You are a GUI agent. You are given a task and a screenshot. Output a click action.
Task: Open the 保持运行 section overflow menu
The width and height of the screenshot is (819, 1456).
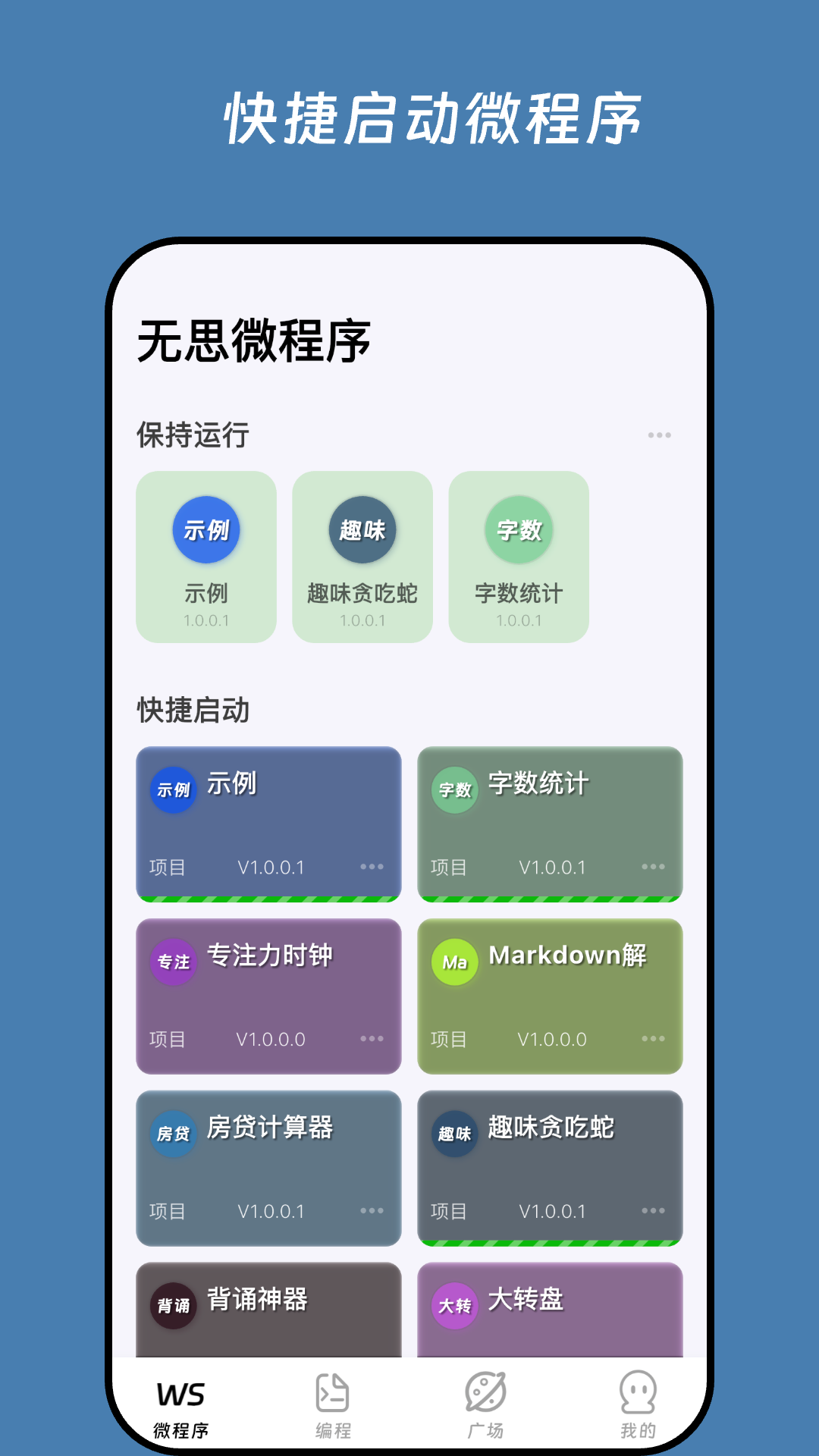click(659, 434)
